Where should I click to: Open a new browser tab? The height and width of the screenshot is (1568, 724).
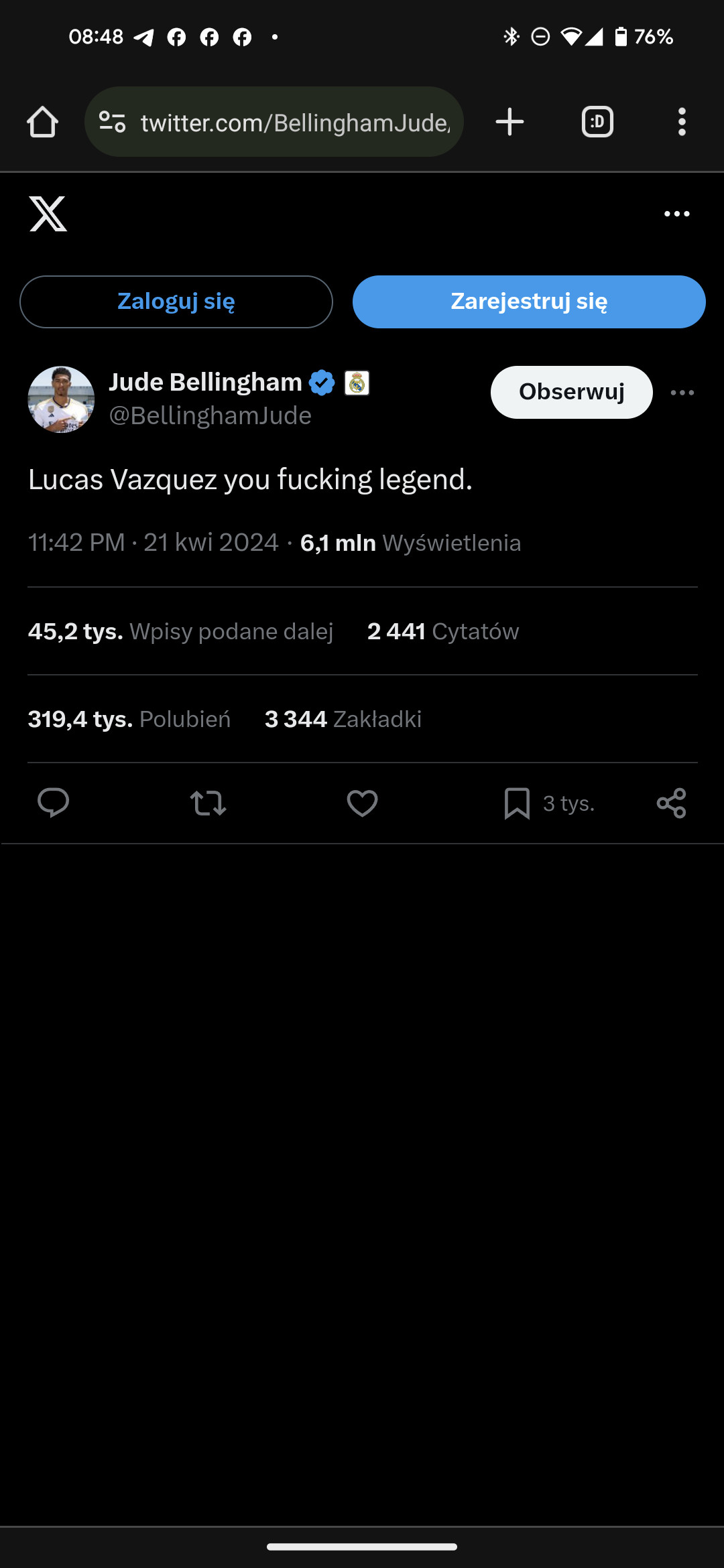pos(509,122)
